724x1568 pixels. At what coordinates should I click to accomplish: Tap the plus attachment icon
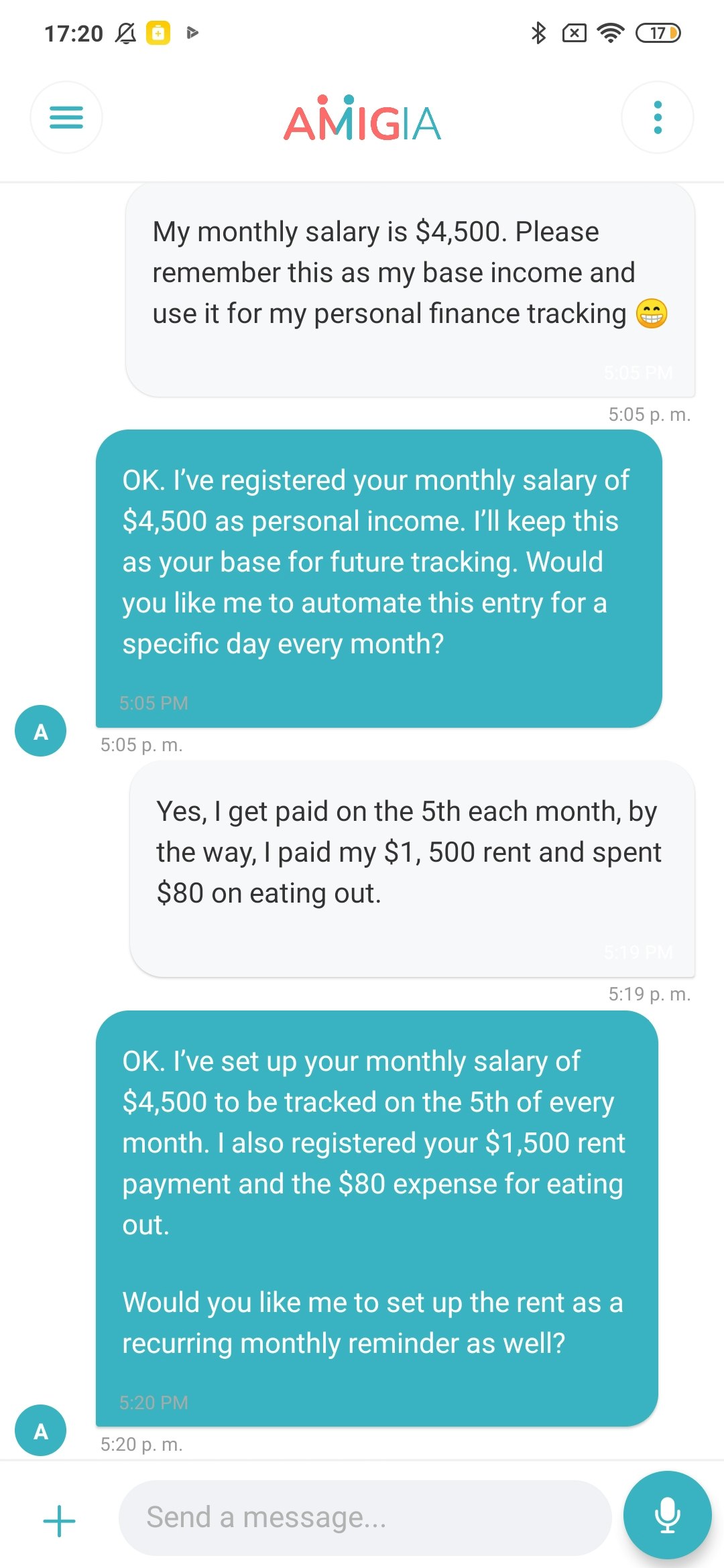click(59, 1520)
